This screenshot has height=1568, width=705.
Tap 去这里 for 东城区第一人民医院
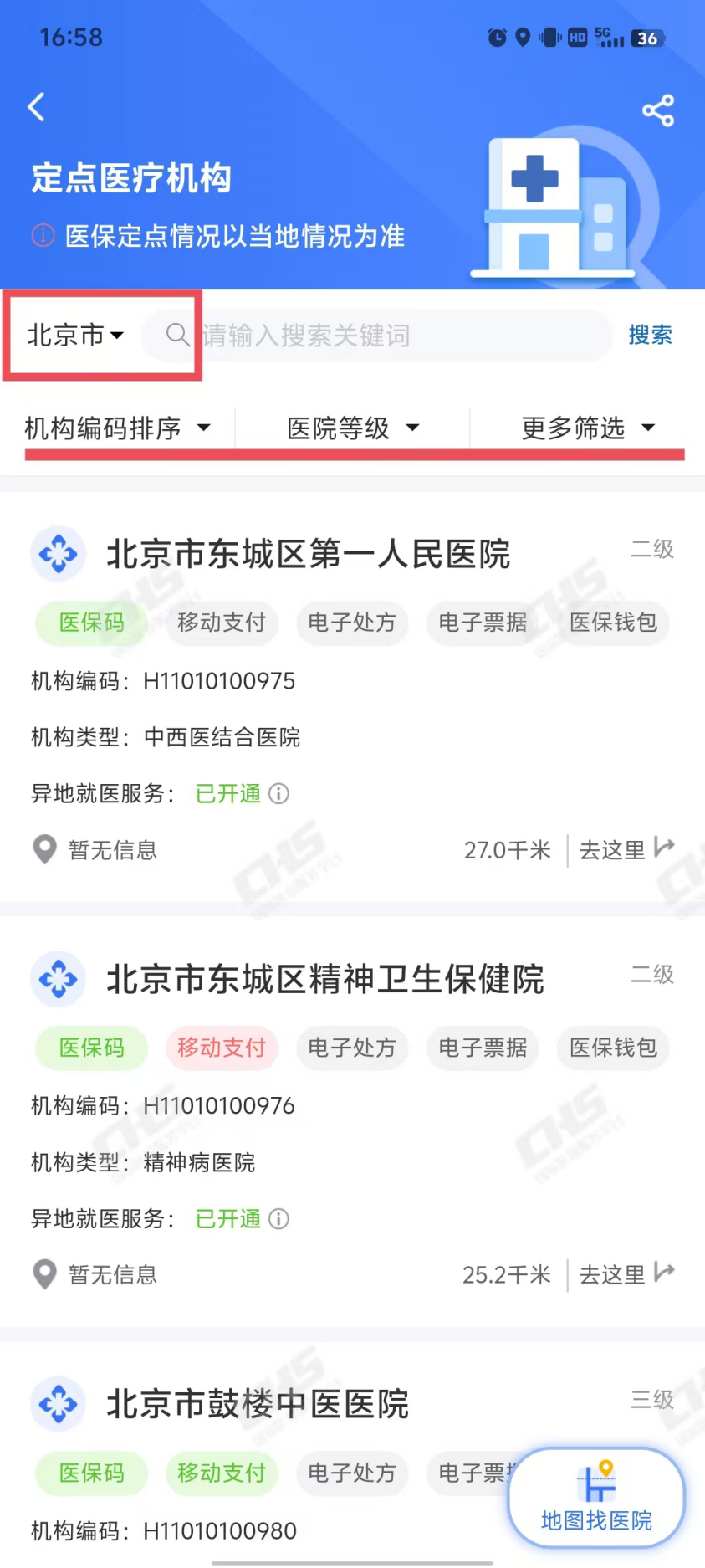[626, 849]
